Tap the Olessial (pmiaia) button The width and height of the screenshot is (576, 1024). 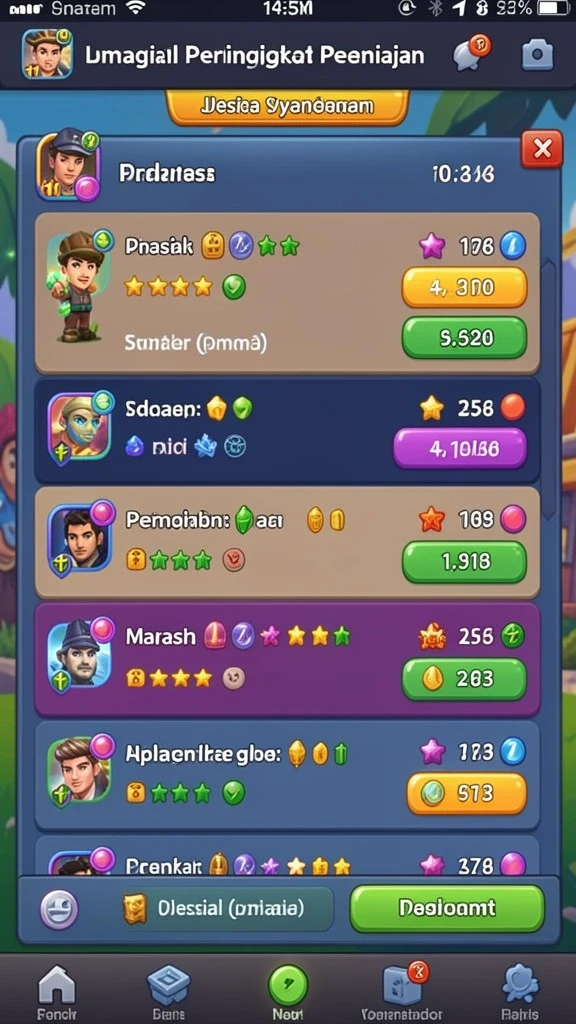coord(216,908)
